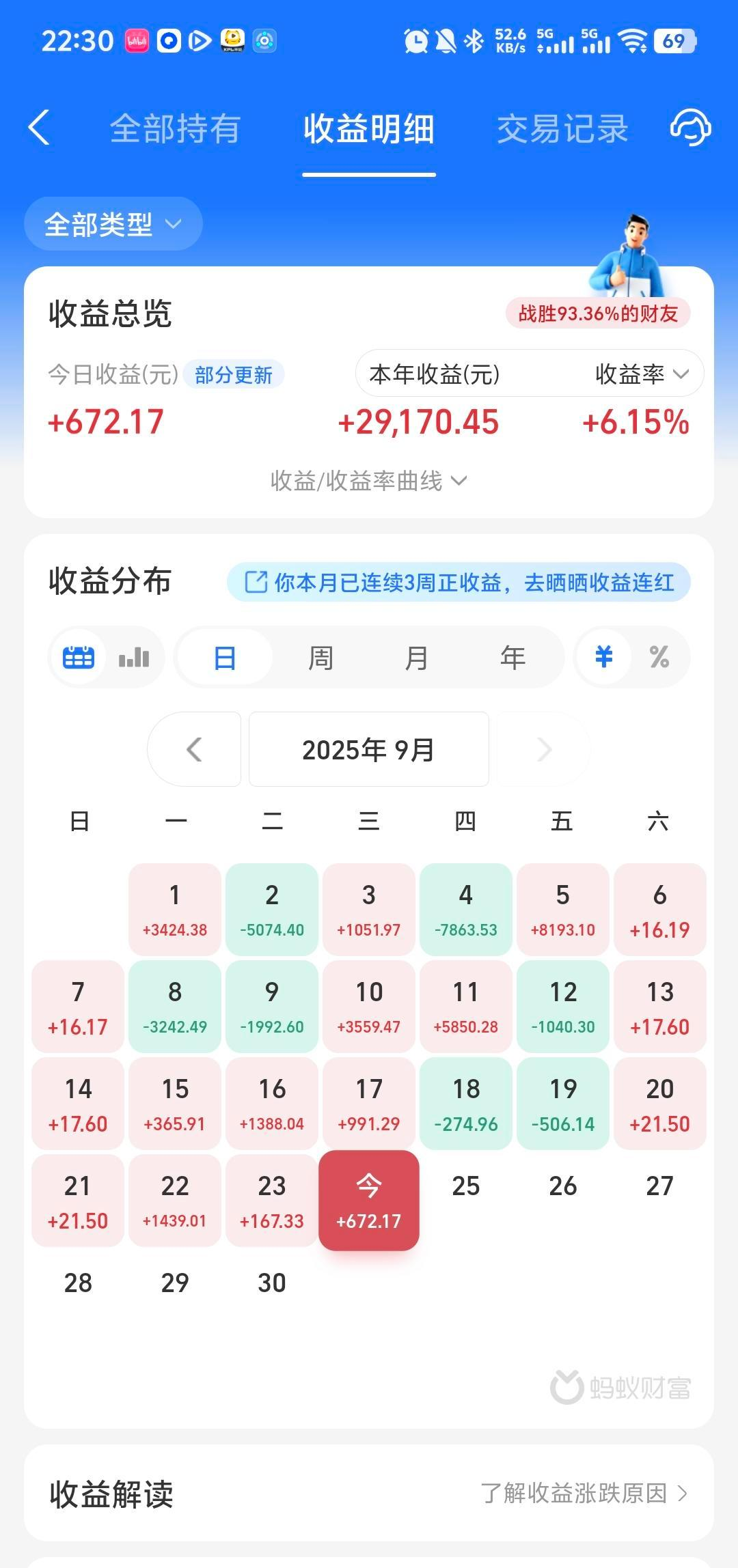Viewport: 738px width, 1568px height.
Task: Switch to the 交易记录 tab
Action: (562, 128)
